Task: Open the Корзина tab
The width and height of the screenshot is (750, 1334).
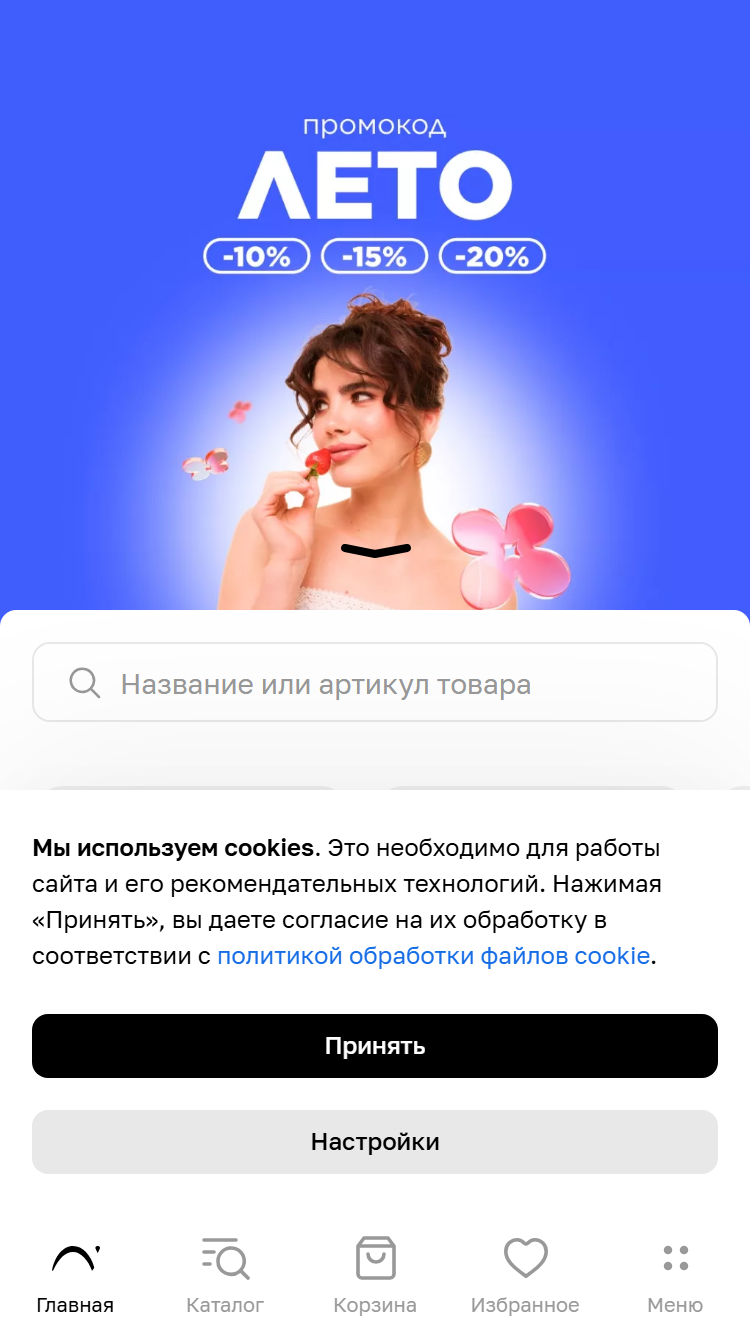Action: pos(375,1276)
